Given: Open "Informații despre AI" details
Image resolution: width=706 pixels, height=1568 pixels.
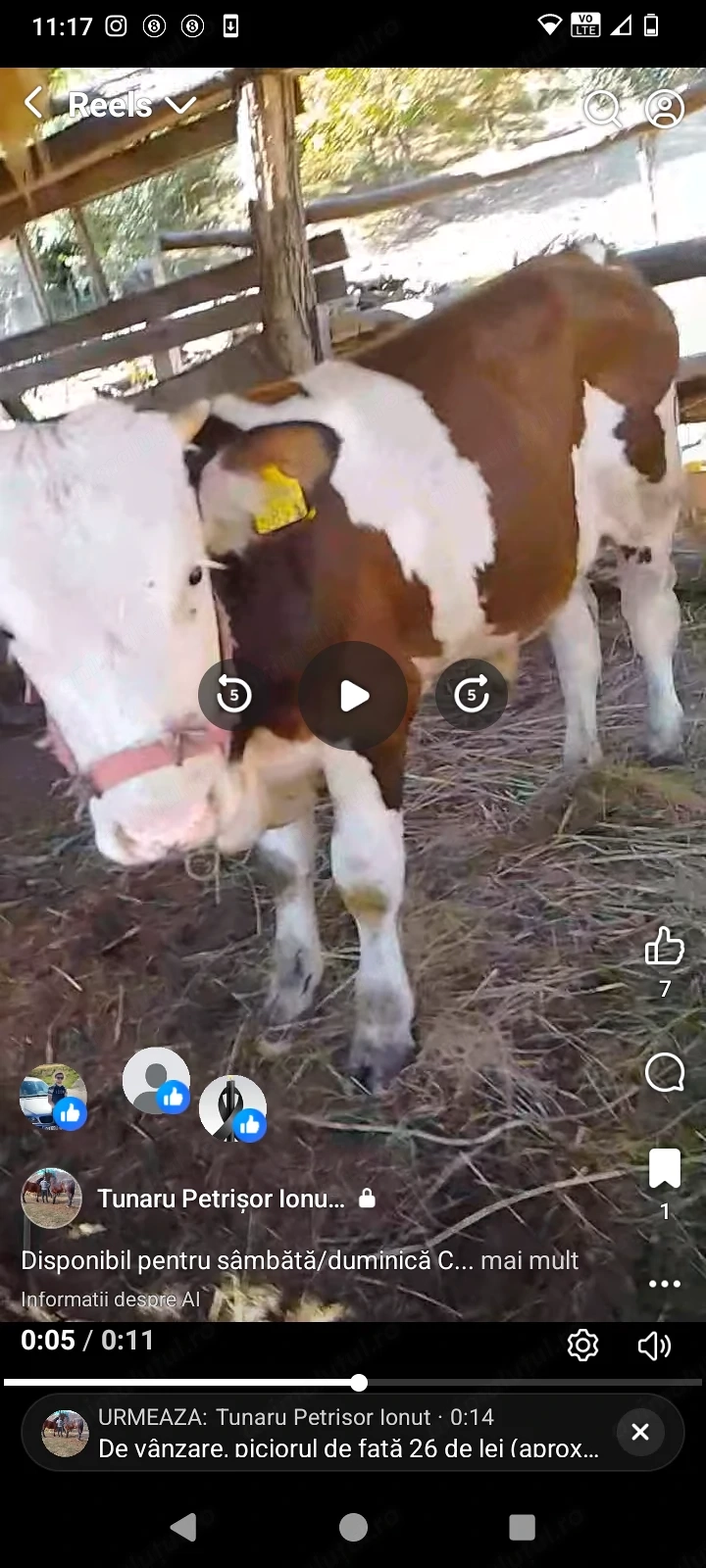Looking at the screenshot, I should [111, 1299].
